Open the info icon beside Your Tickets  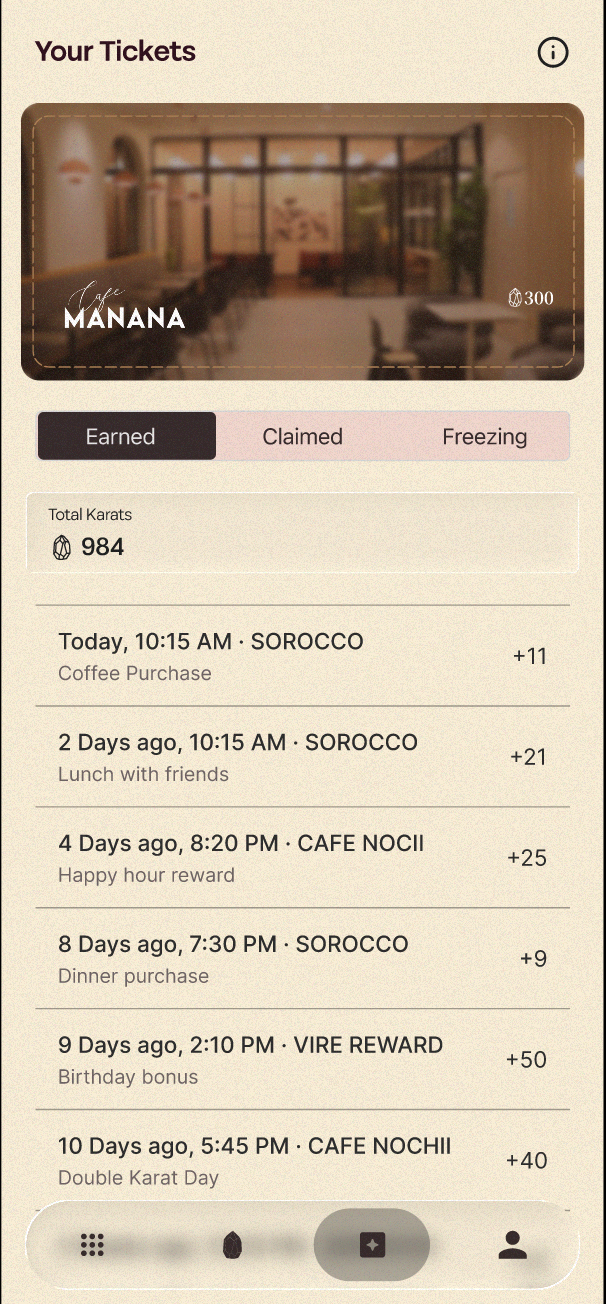tap(553, 52)
